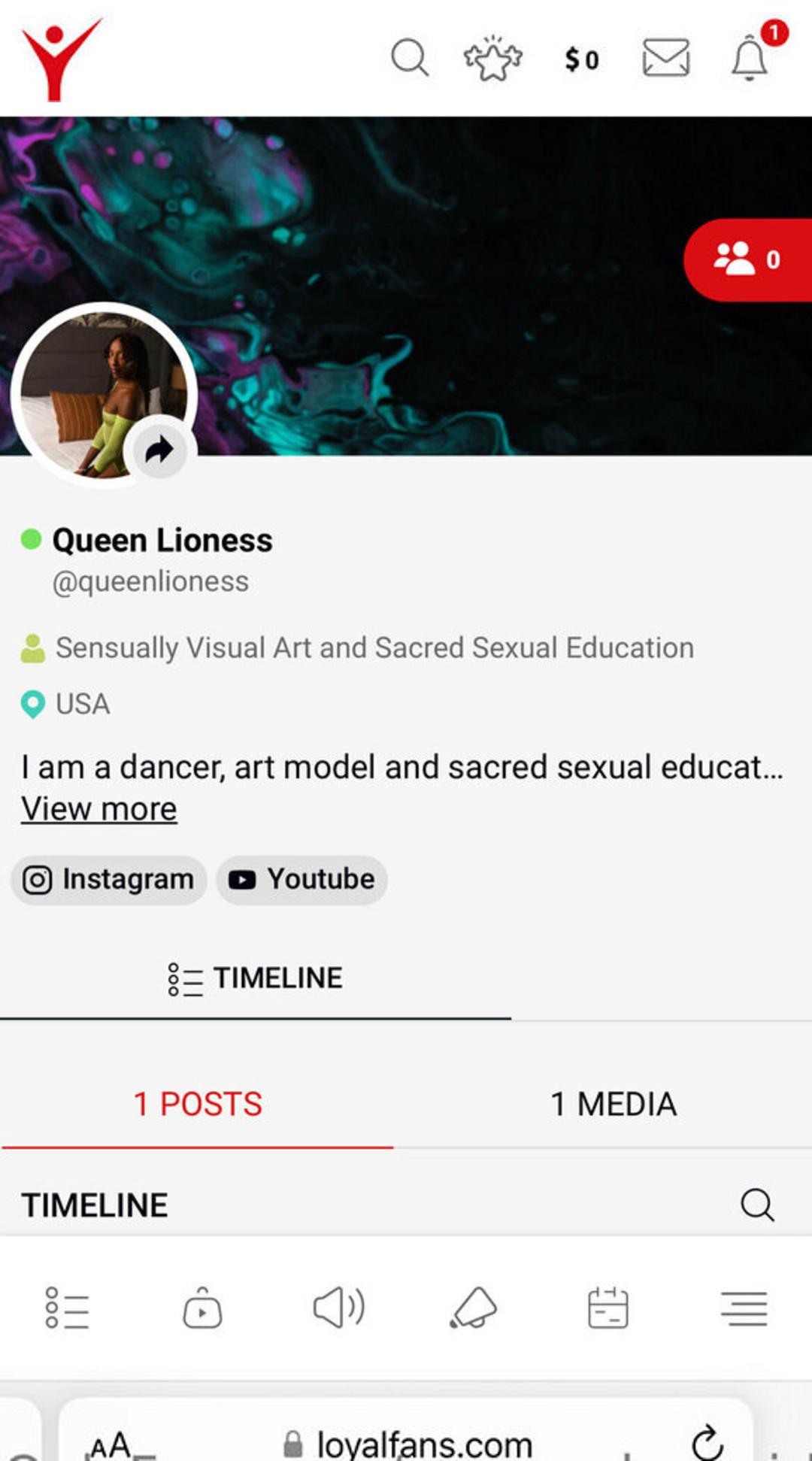
Task: Open the notifications bell
Action: (750, 58)
